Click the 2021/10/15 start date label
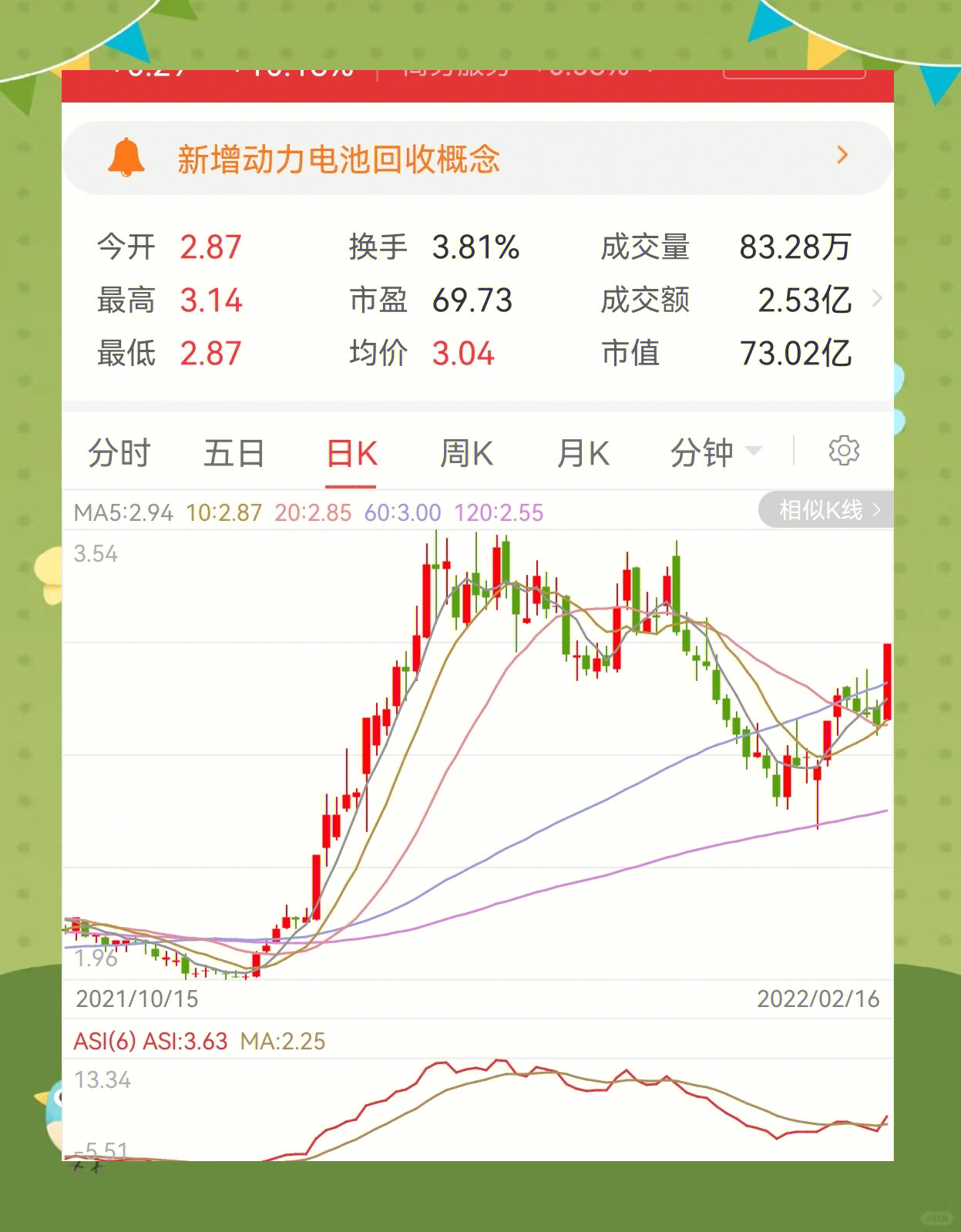 pos(136,998)
